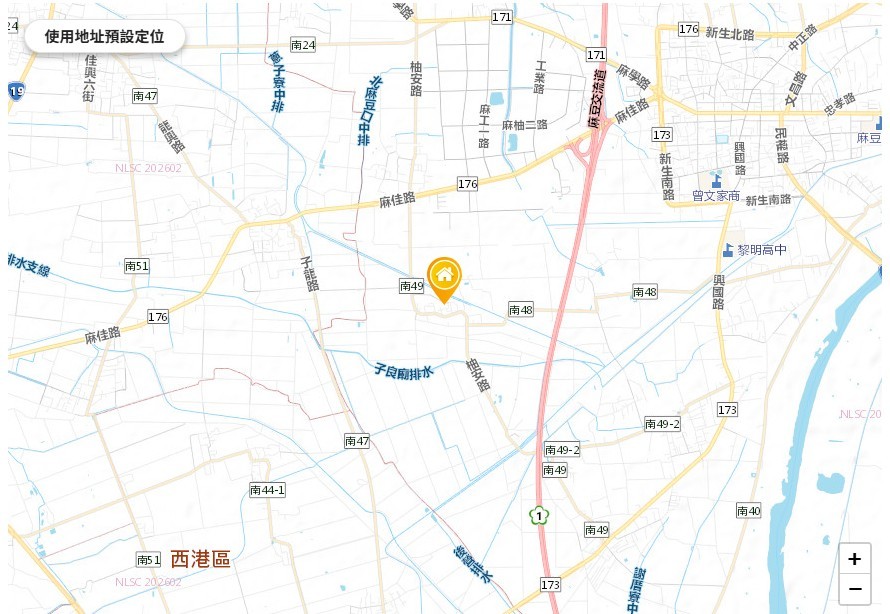Screen dimensions: 890x614
Task: Zoom out the map with minus
Action: coord(854,589)
